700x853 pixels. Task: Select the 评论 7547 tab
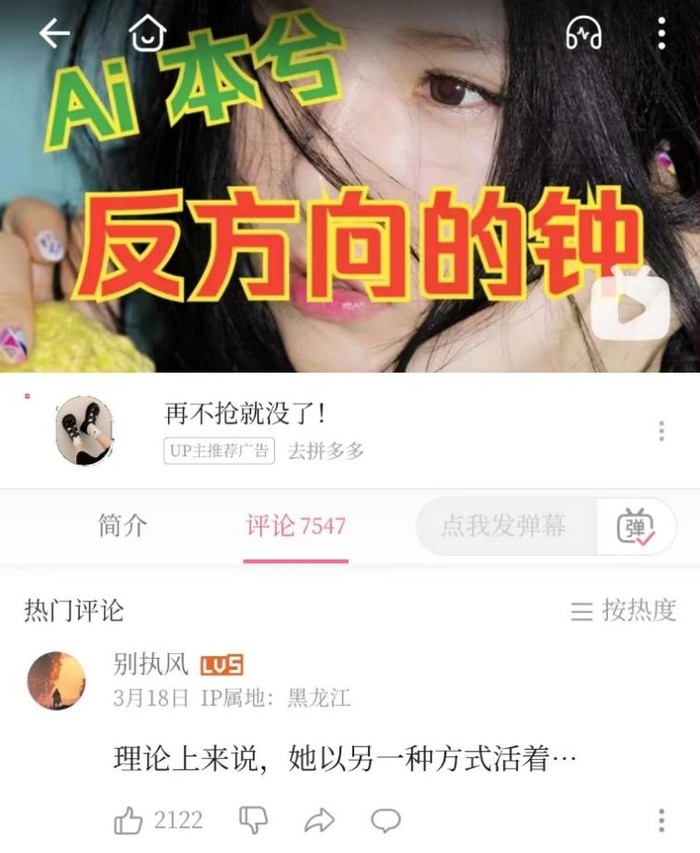point(296,526)
